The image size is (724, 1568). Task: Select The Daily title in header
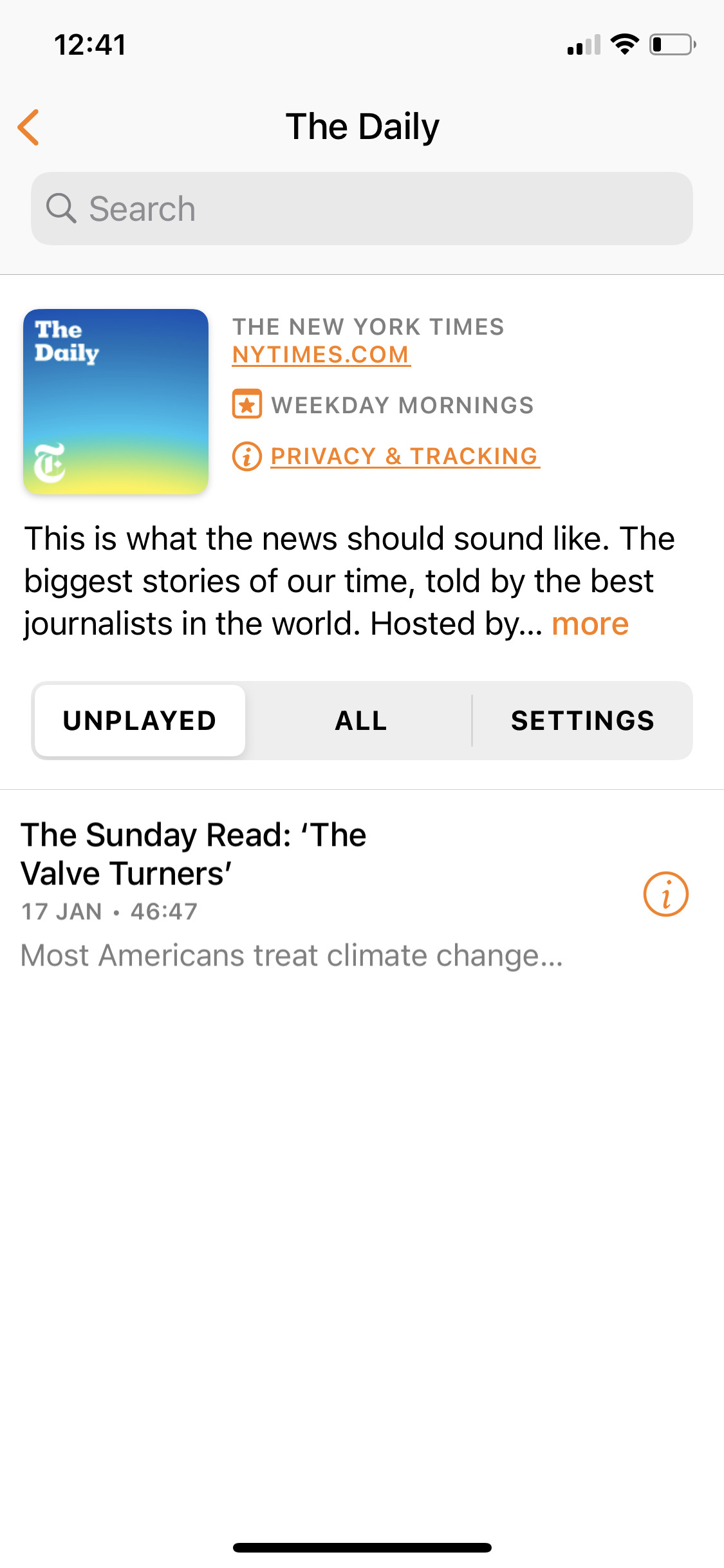click(362, 126)
